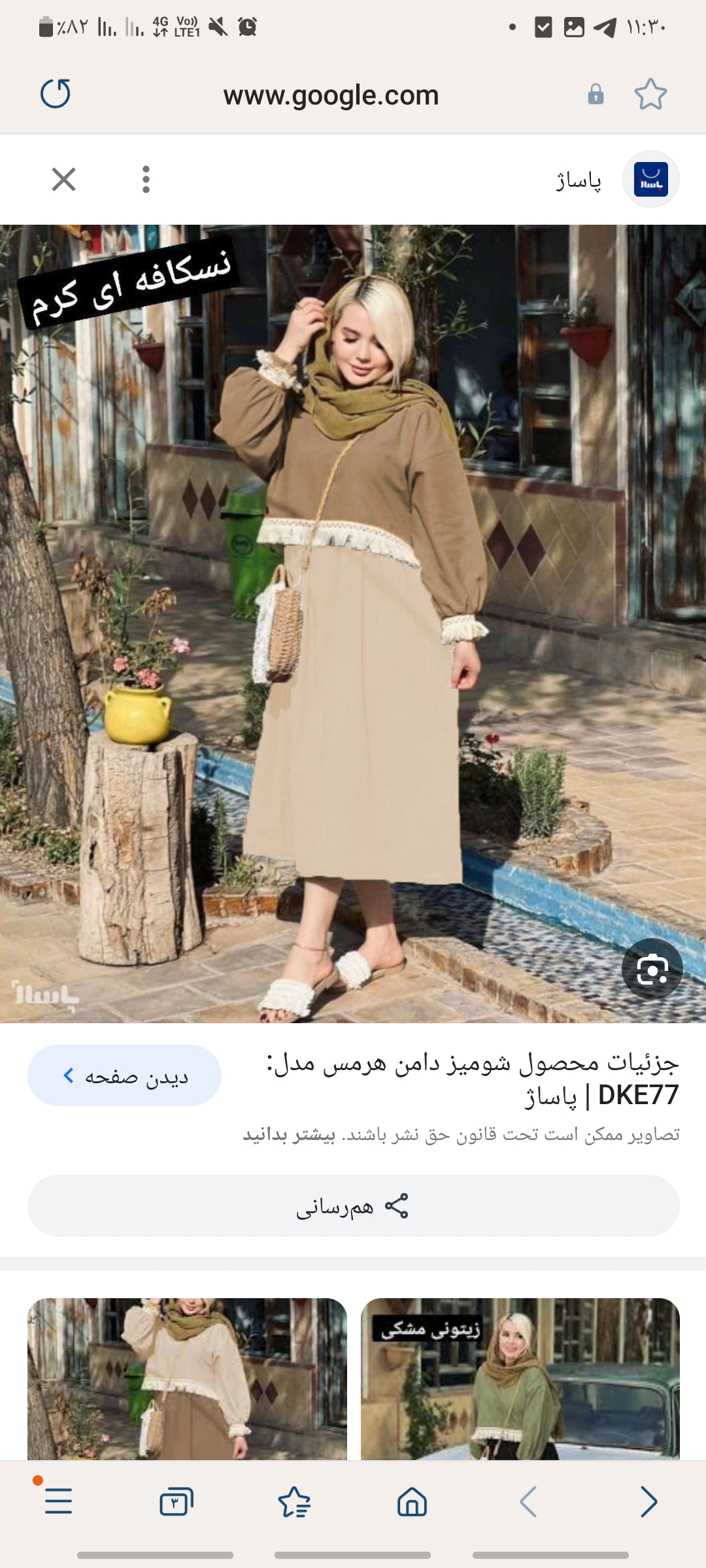Screen dimensions: 706x1568
Task: Open the related image labeled زیتونی مشکی
Action: 520,1379
